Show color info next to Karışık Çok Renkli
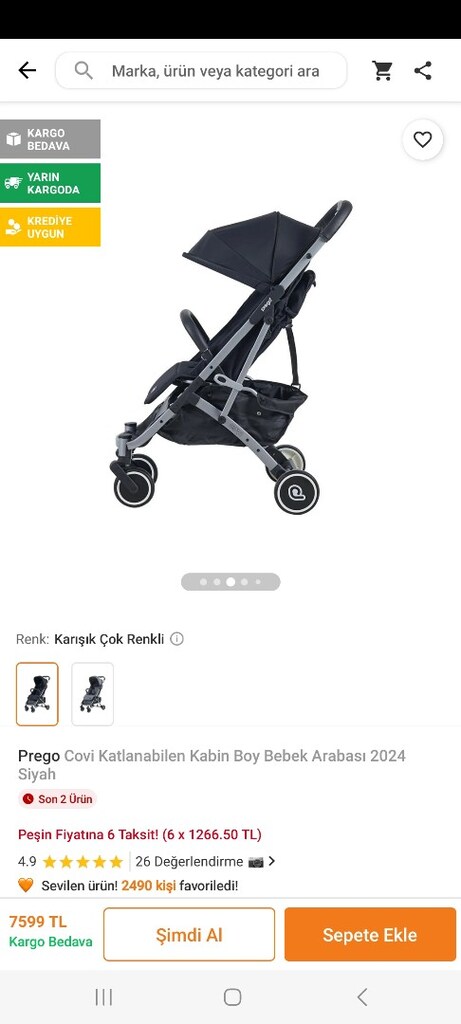Viewport: 461px width, 1024px height. tap(177, 639)
